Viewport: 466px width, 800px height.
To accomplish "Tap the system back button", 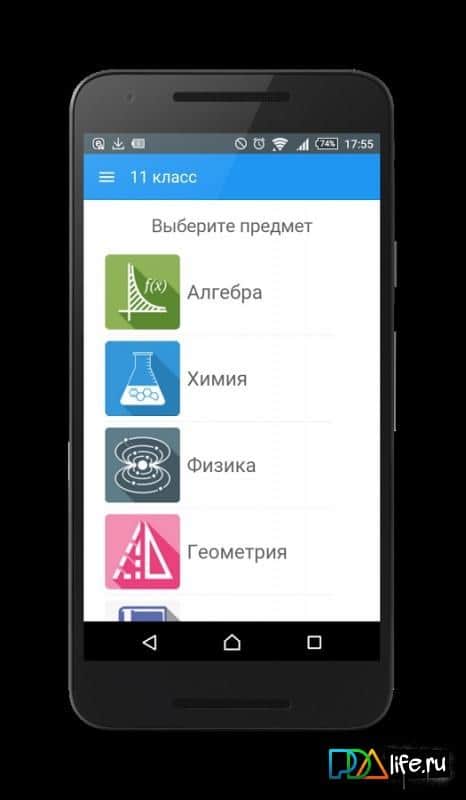I will (x=150, y=642).
